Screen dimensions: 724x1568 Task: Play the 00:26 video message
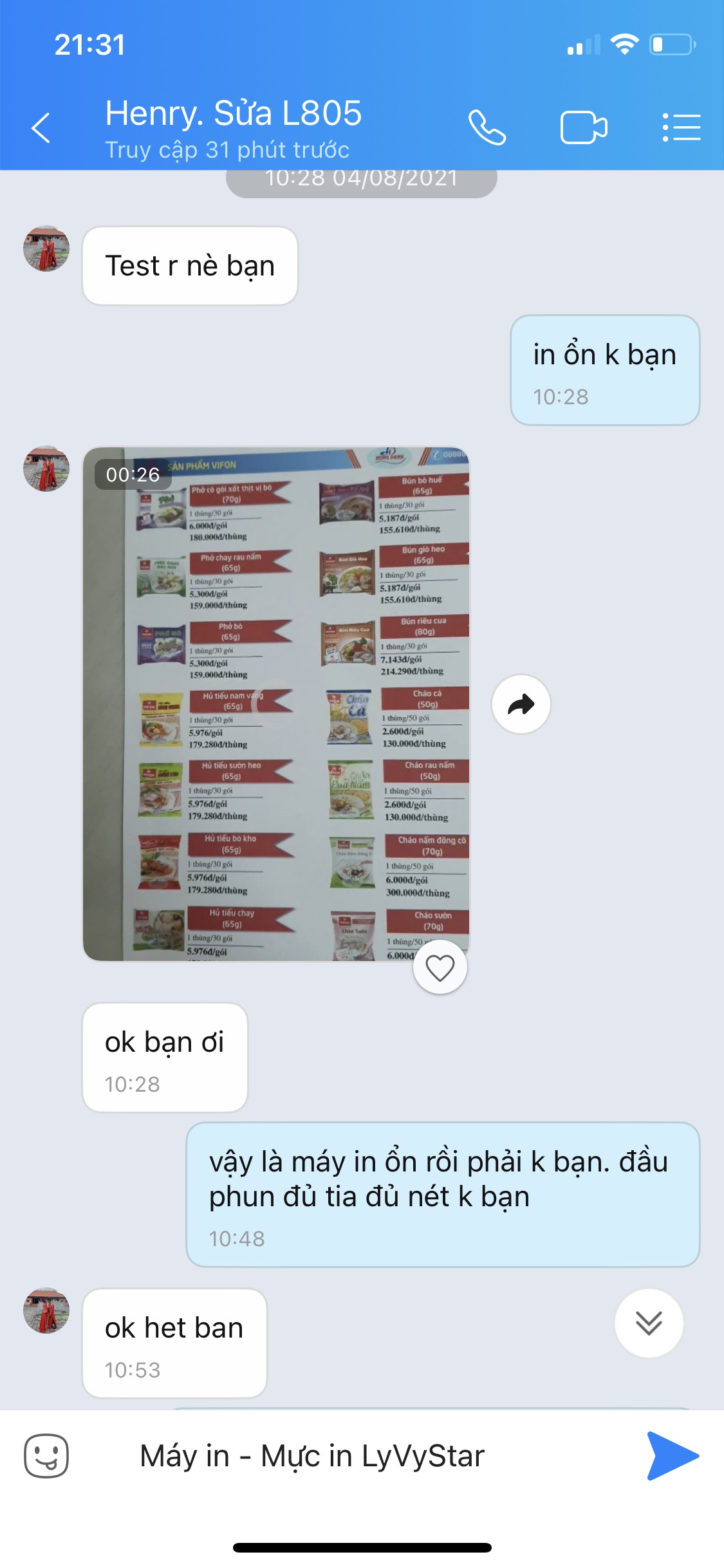[276, 704]
